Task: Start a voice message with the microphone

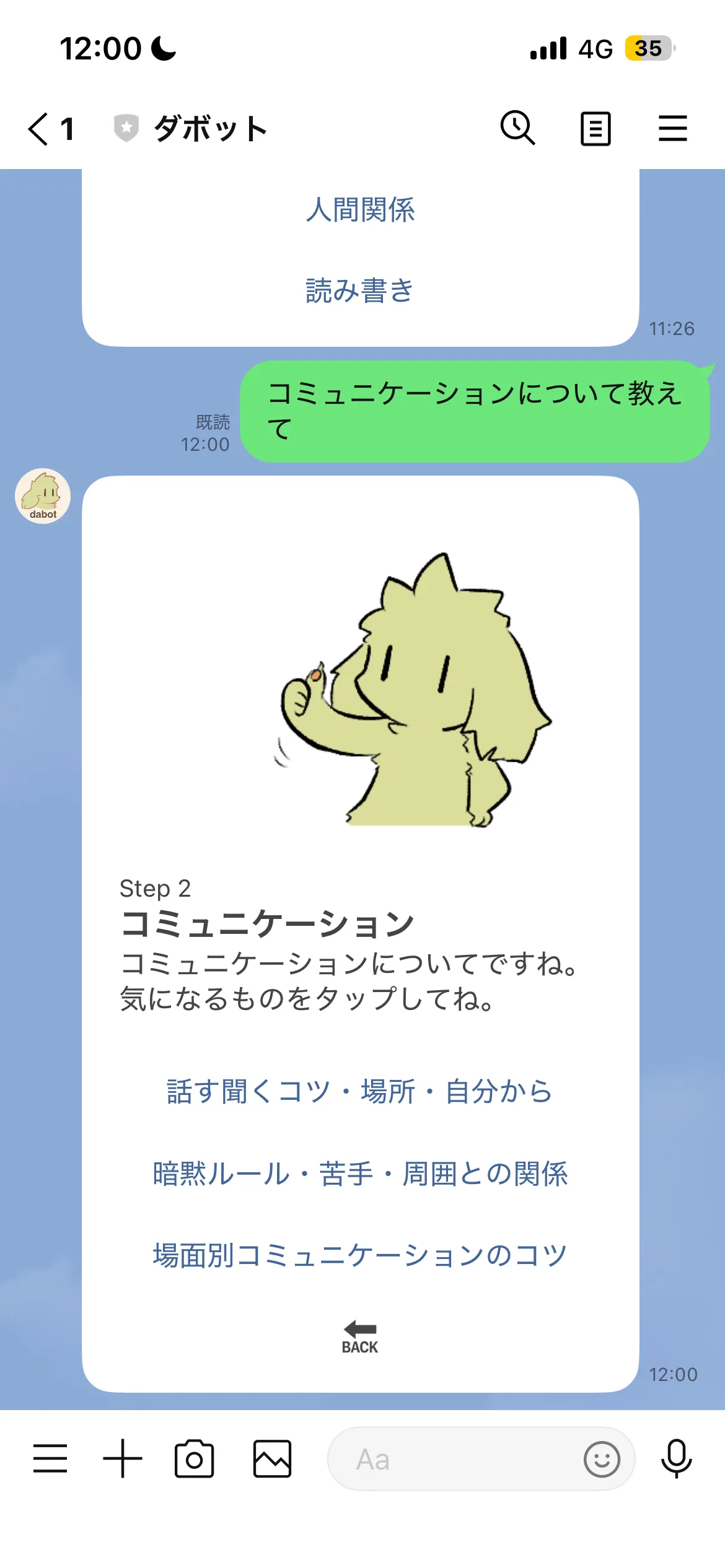Action: [x=676, y=1458]
